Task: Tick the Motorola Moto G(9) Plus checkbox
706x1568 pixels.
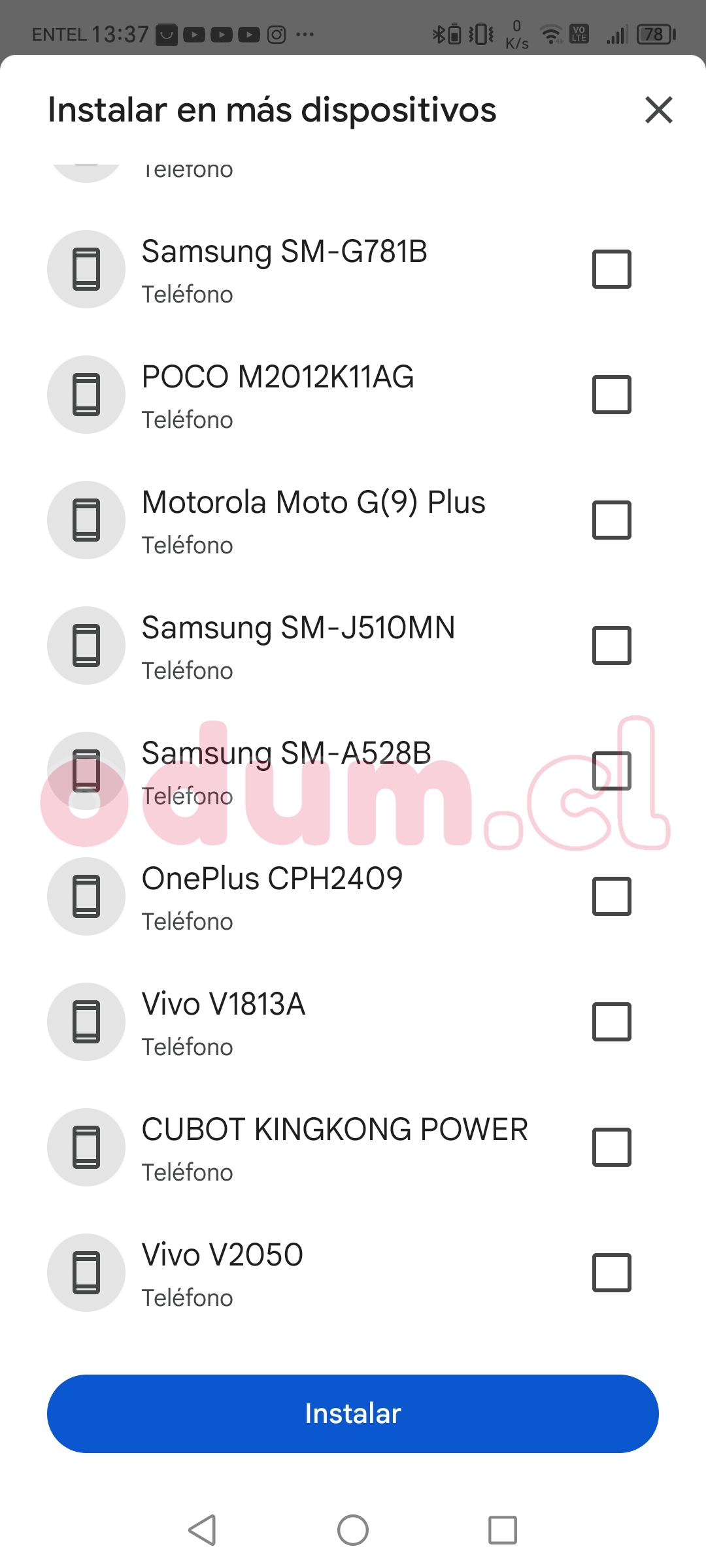Action: pyautogui.click(x=611, y=520)
